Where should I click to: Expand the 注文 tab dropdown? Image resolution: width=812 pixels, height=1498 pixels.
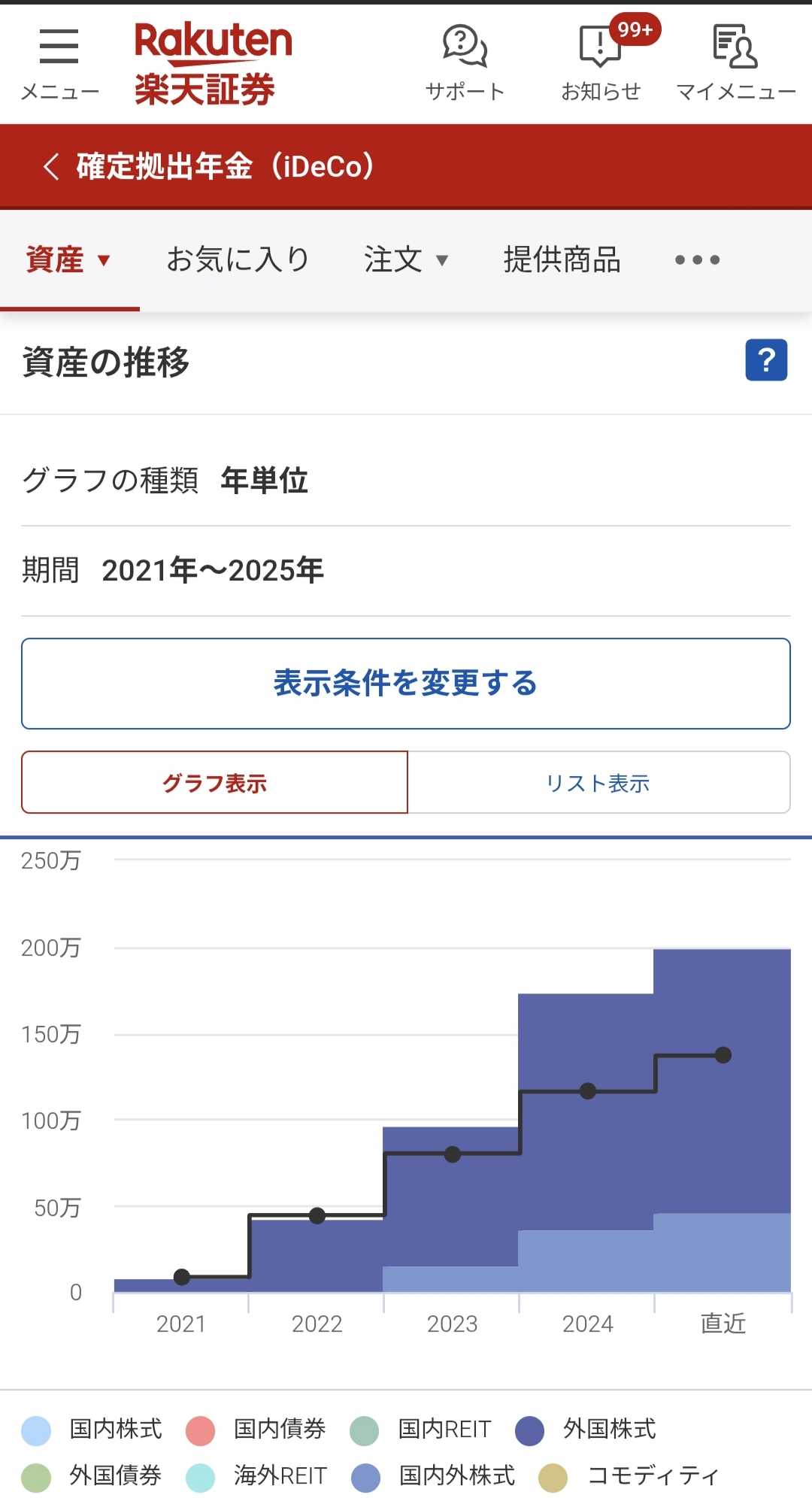point(406,259)
